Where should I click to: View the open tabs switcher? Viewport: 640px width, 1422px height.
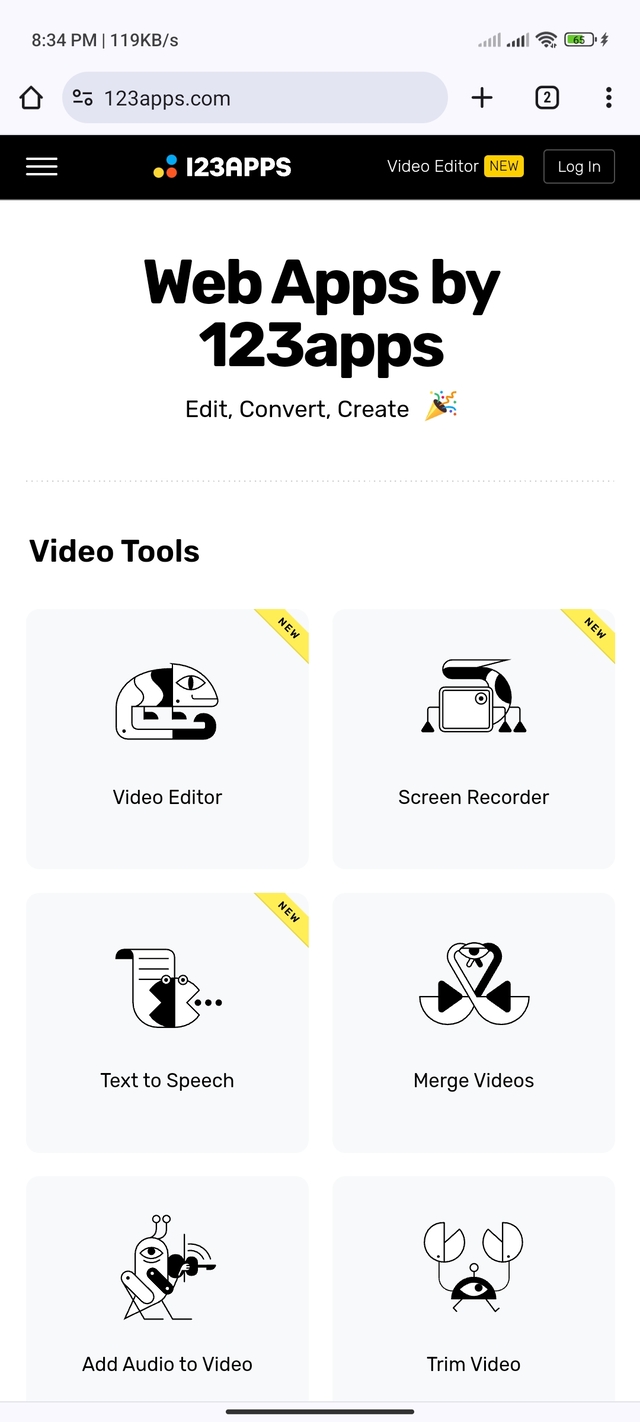click(546, 98)
